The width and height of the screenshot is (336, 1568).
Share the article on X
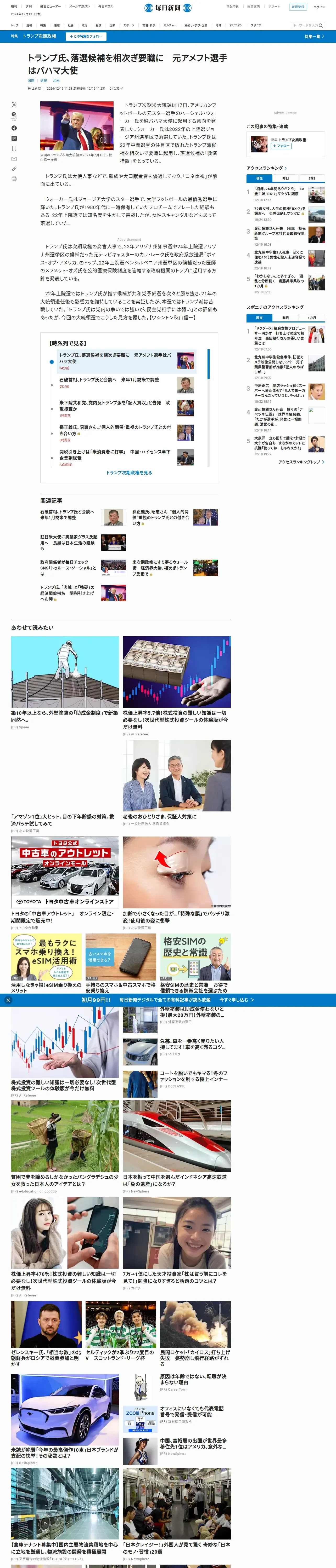coord(14,105)
